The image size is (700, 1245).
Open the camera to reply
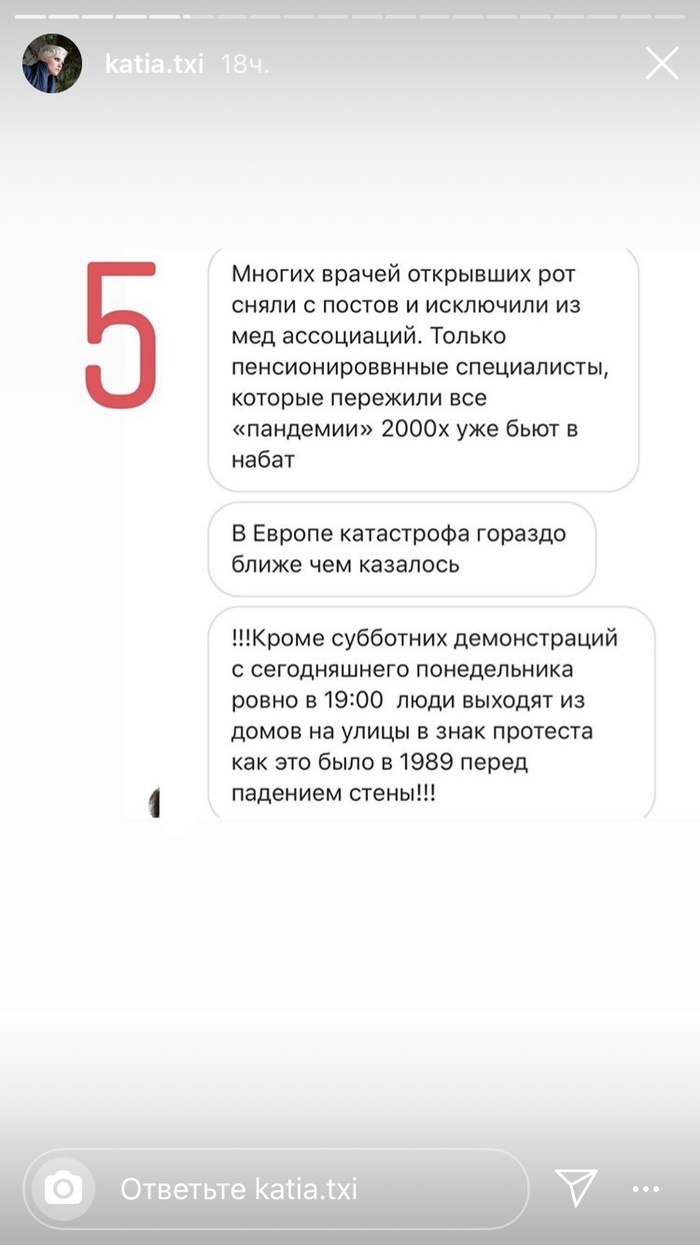tap(63, 1189)
